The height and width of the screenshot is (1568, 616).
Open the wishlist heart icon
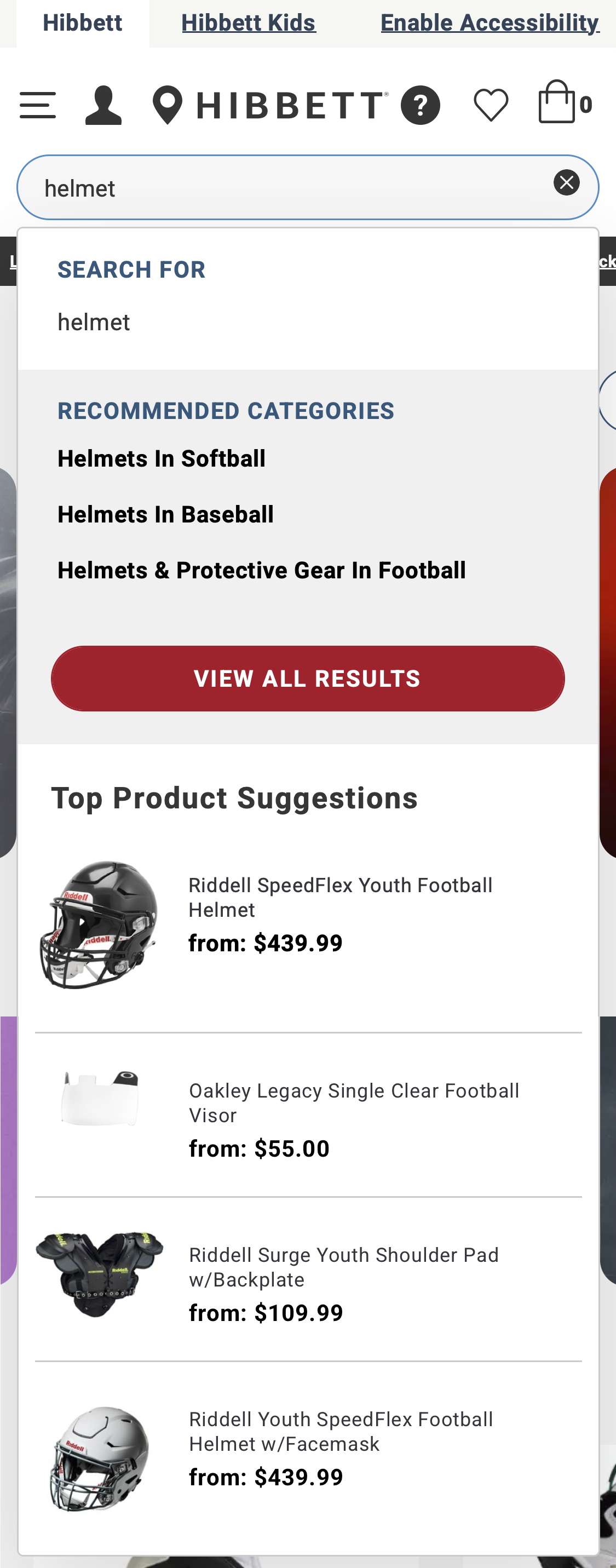[x=491, y=104]
